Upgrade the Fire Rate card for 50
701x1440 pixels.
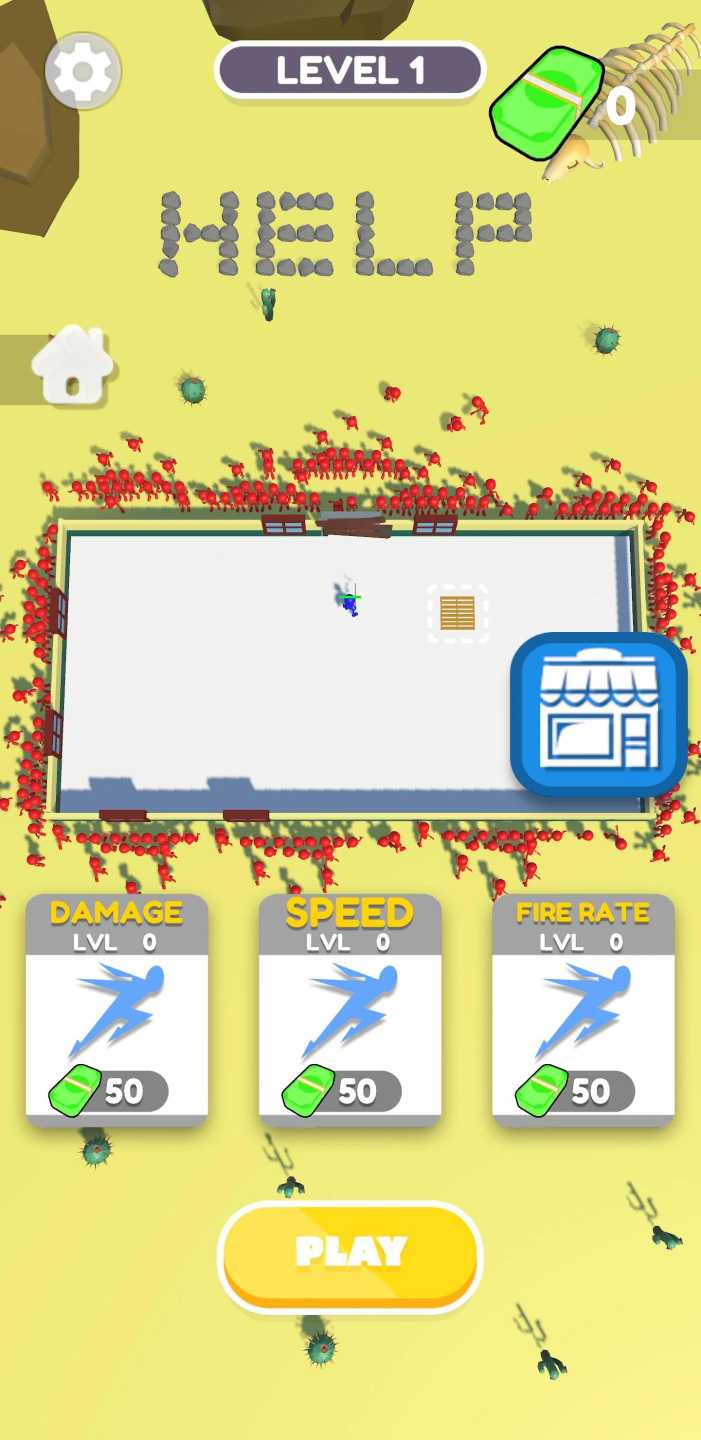pos(583,1010)
